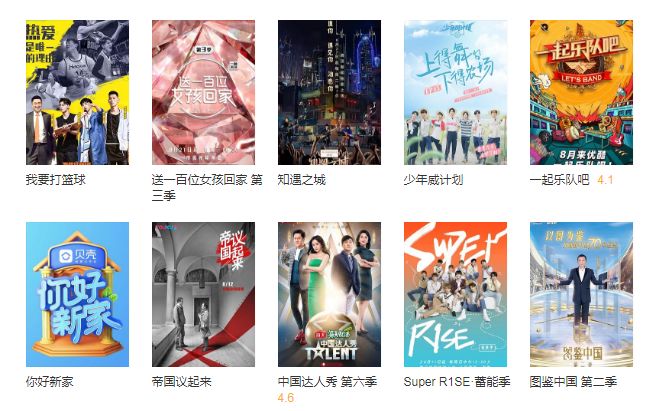
Task: Tap the 帝国议起来 show poster
Action: tap(203, 294)
